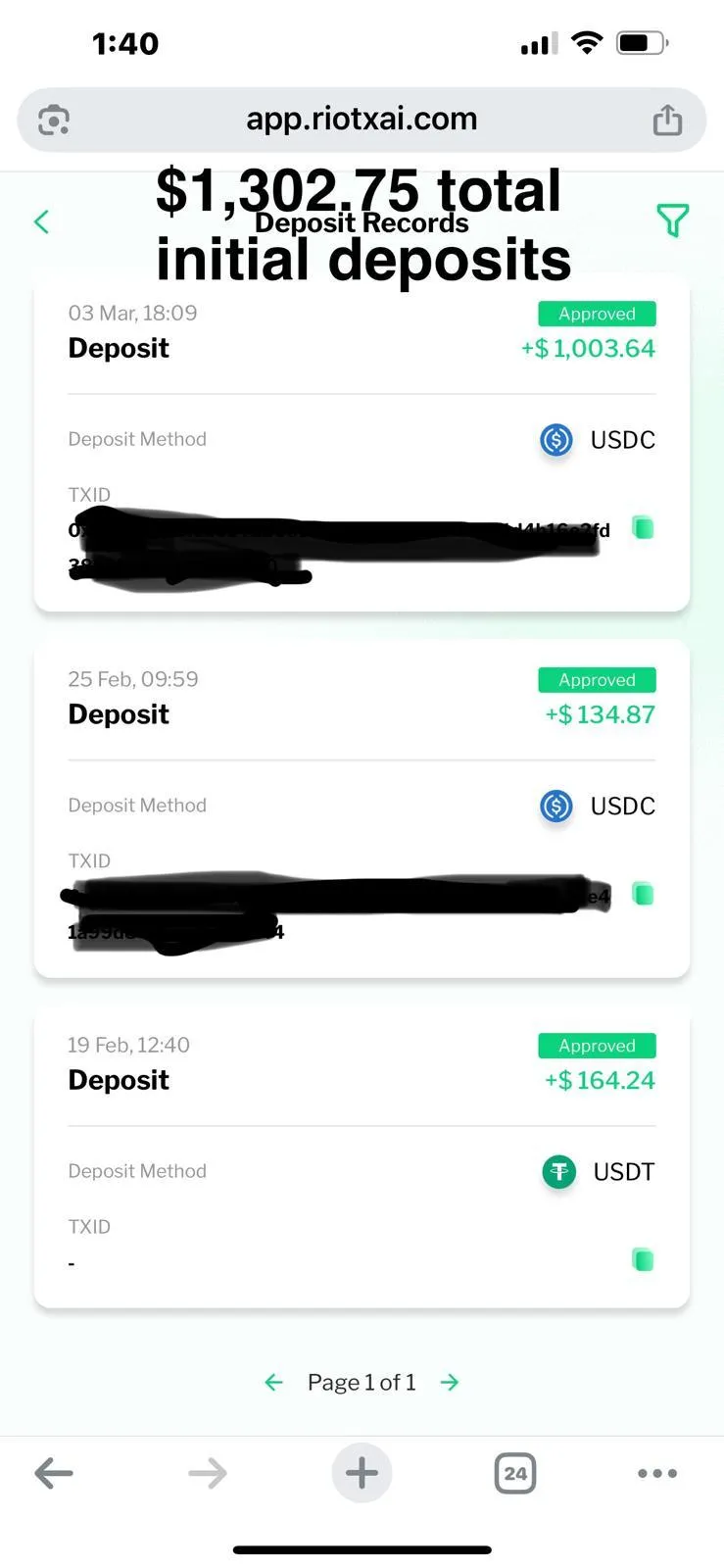This screenshot has height=1568, width=724.
Task: Copy TXID of the $1,003.64 deposit
Action: coord(643,528)
